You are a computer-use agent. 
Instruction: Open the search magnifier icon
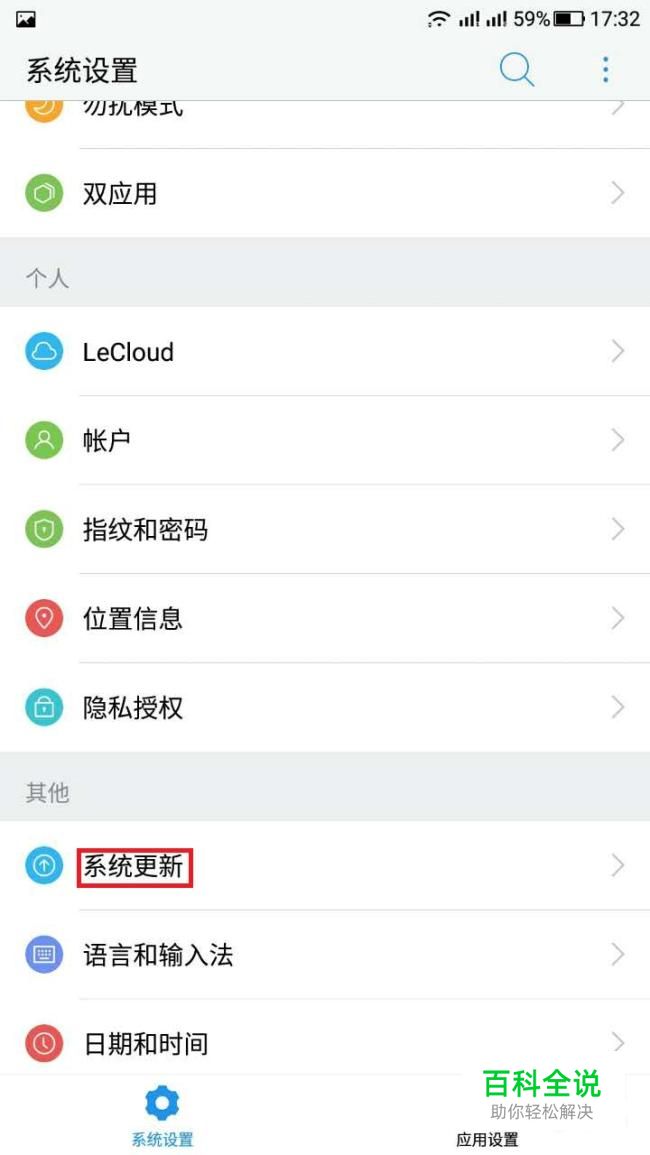516,69
